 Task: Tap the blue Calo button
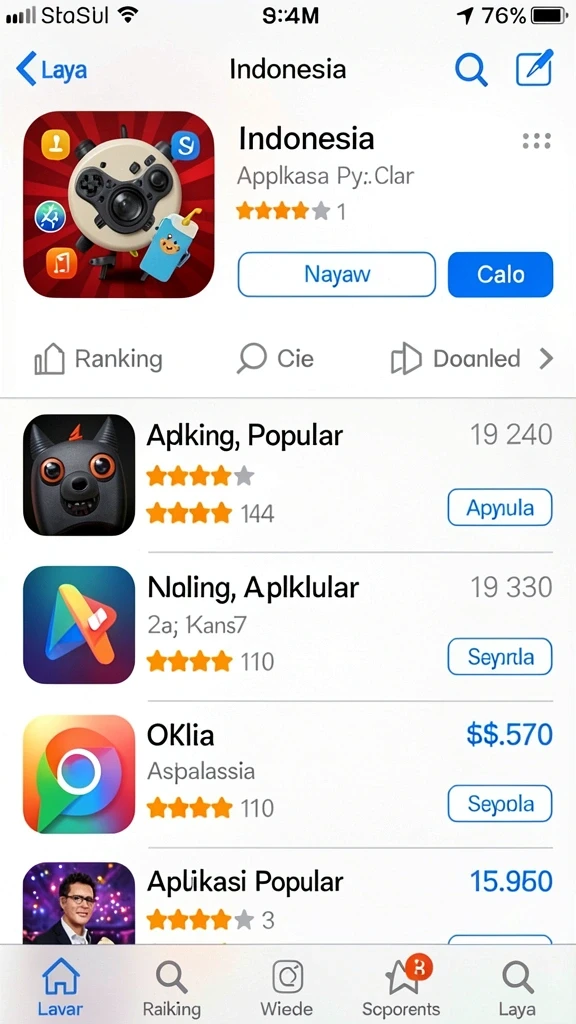coord(500,274)
